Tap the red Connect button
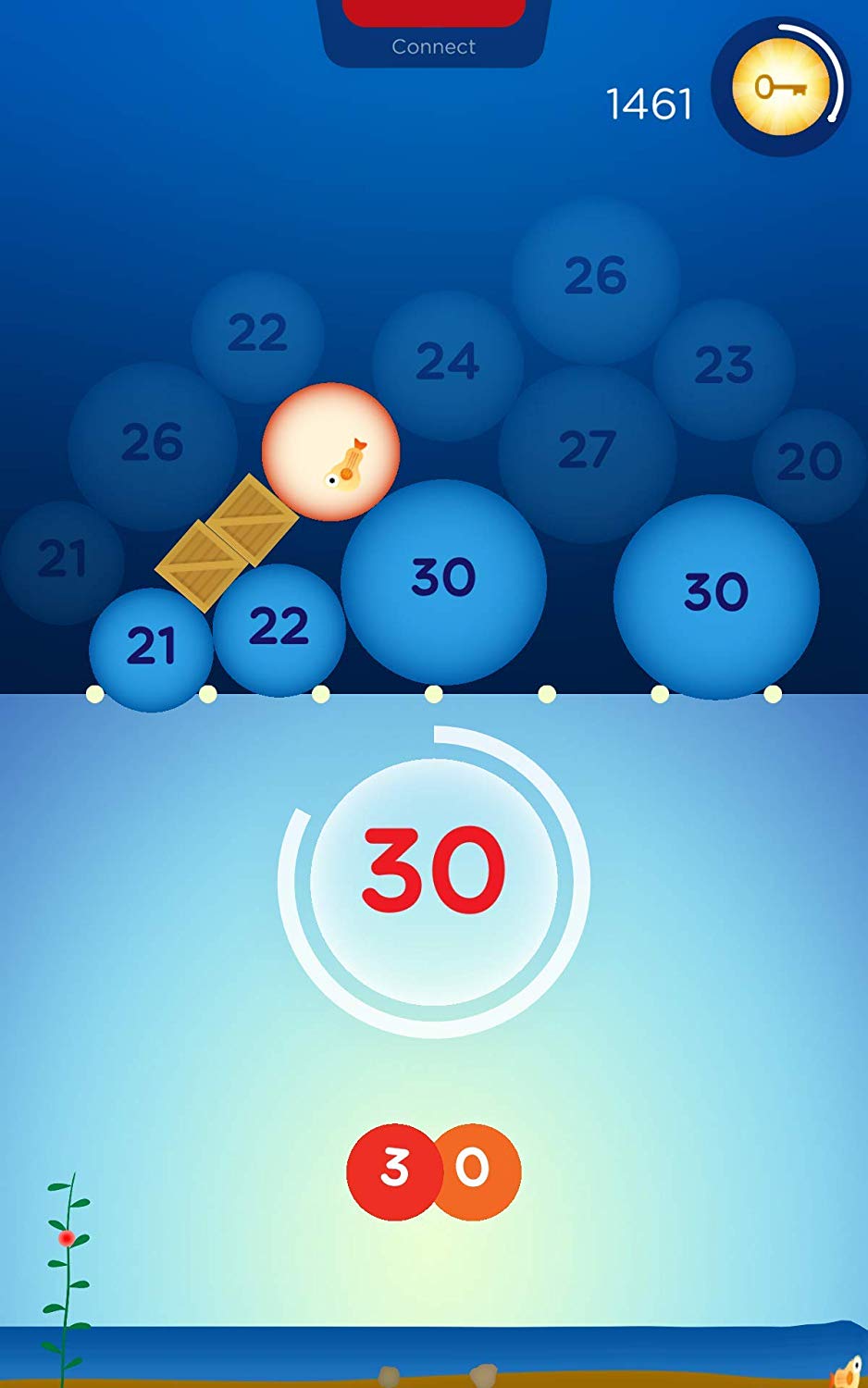The height and width of the screenshot is (1388, 868). point(434,13)
